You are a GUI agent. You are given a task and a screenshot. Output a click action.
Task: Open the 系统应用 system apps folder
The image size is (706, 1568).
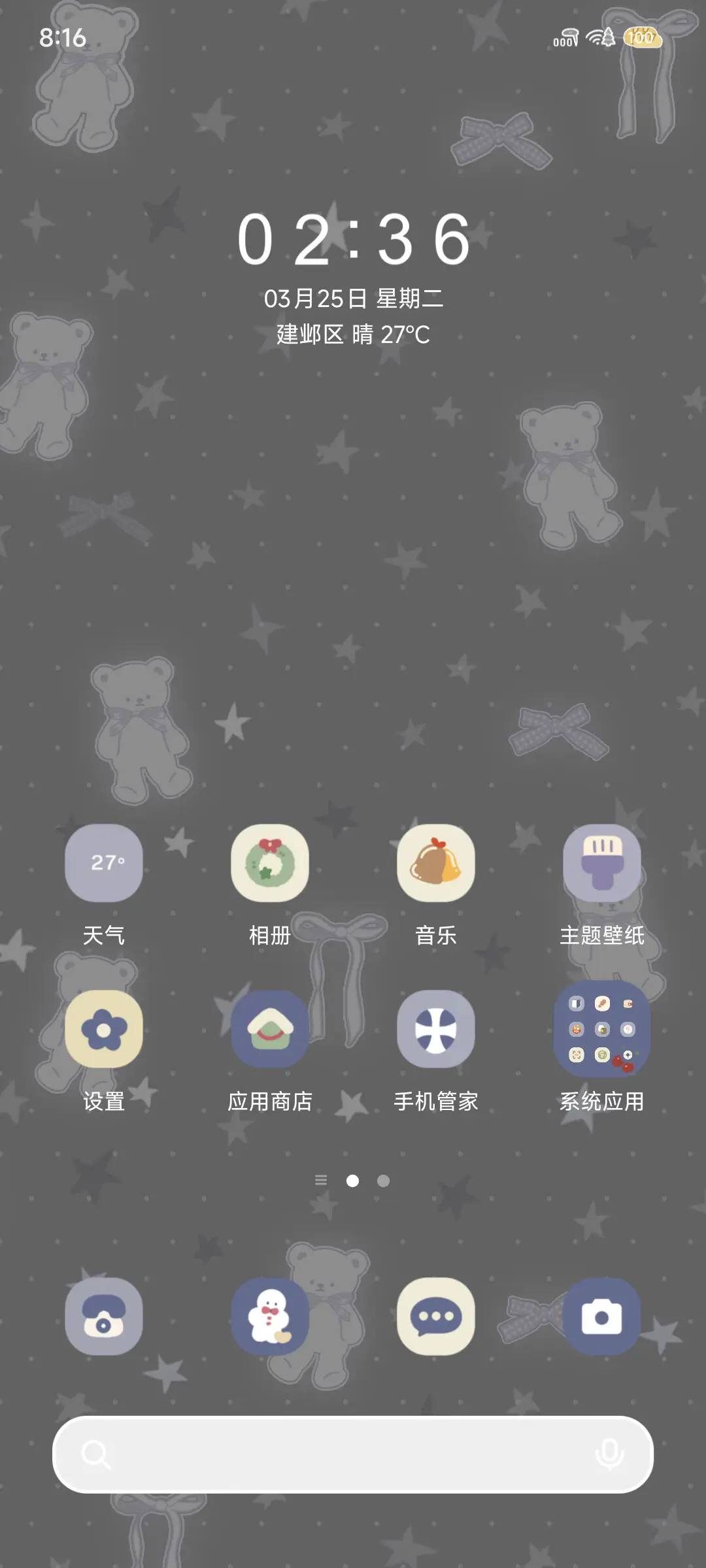click(601, 1029)
